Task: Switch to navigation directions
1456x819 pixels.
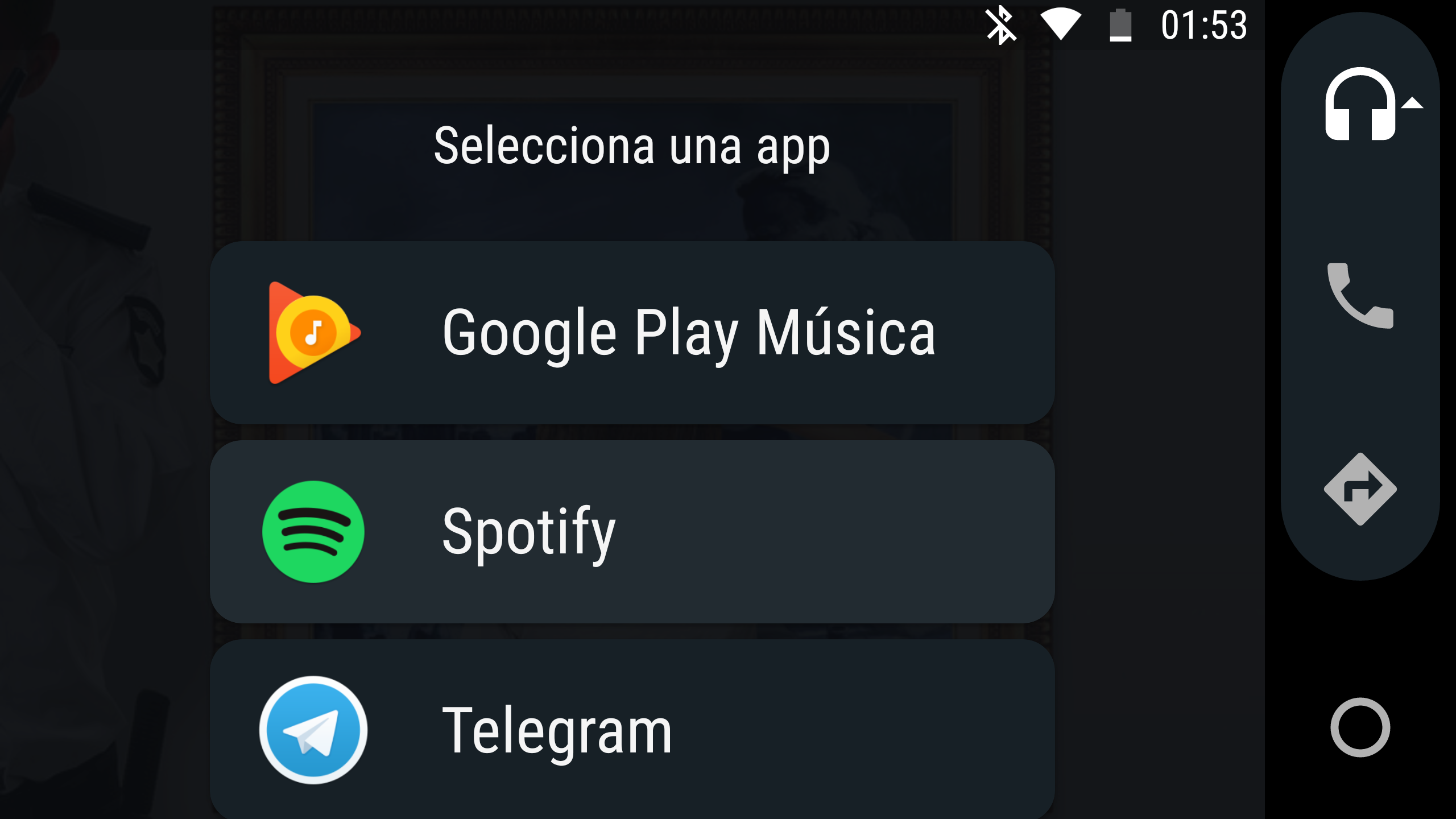Action: (1360, 489)
